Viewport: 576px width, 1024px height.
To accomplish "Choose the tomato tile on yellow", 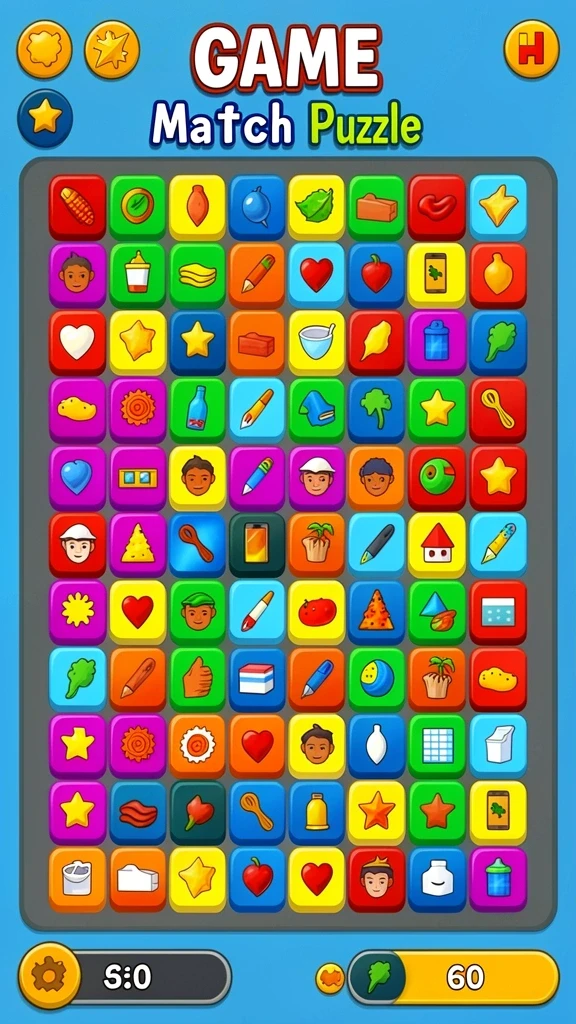I will click(x=317, y=612).
